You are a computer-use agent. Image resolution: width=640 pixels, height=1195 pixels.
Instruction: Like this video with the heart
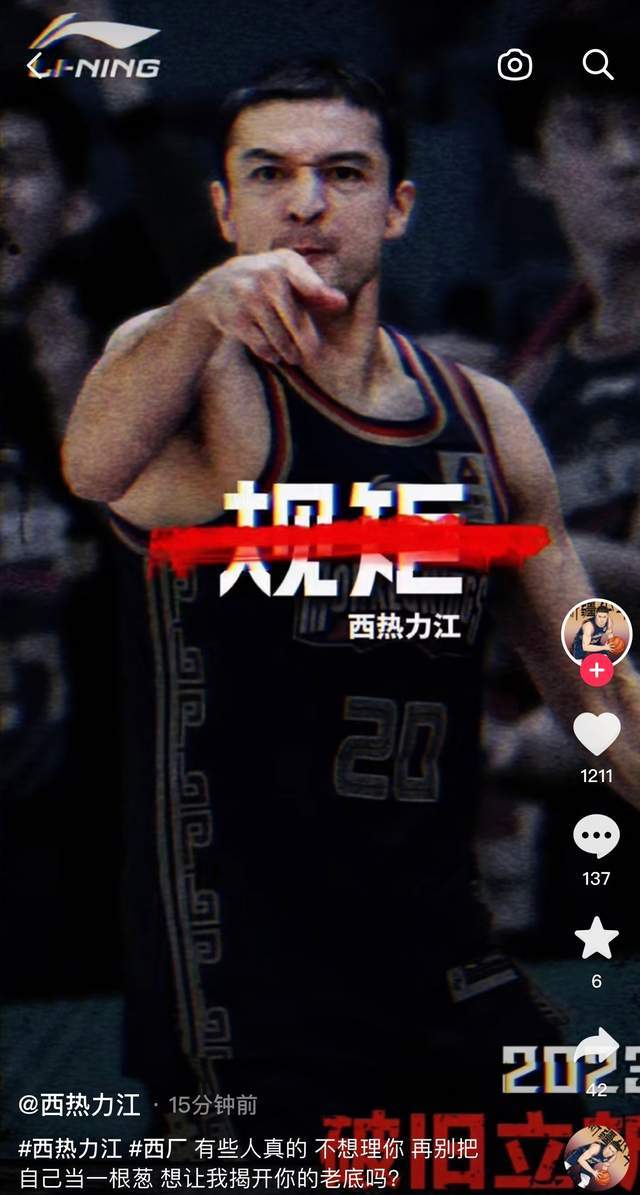pos(596,734)
